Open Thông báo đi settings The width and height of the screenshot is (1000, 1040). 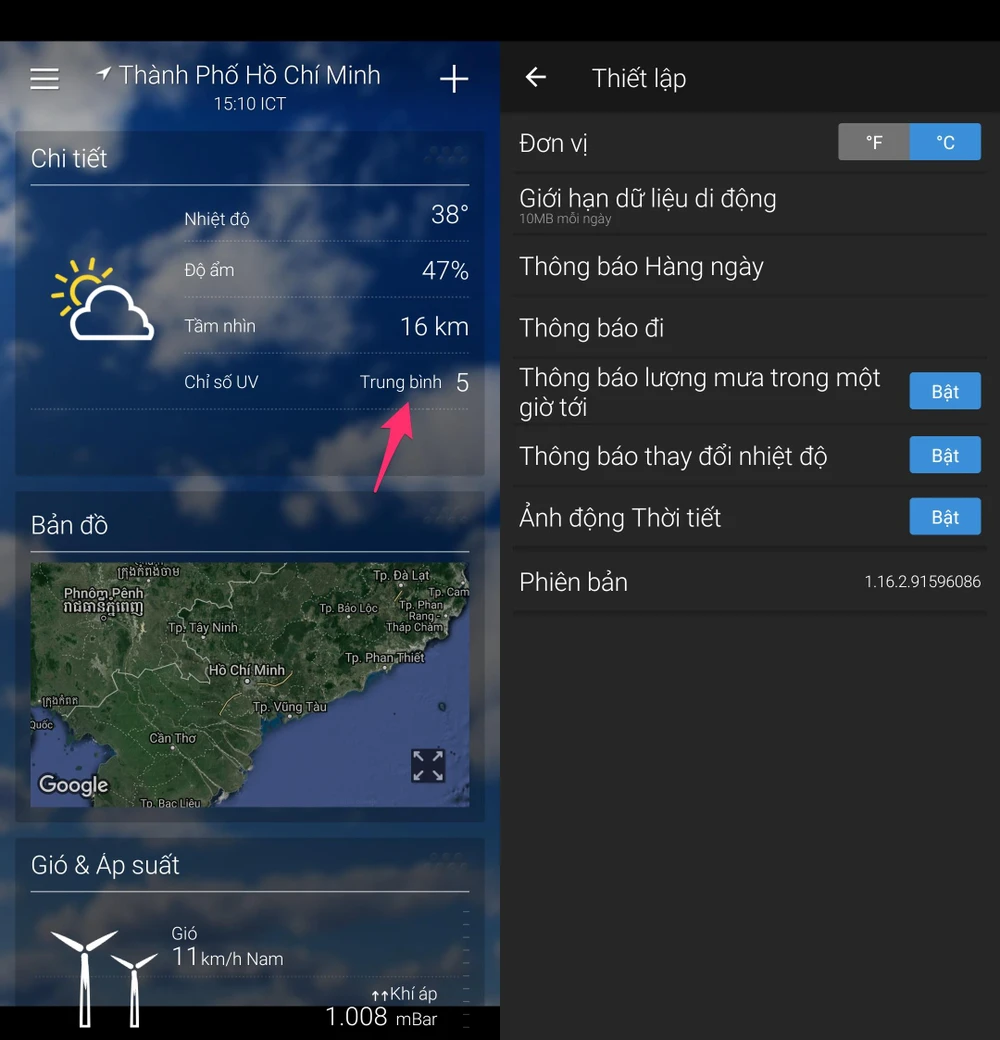[x=592, y=328]
